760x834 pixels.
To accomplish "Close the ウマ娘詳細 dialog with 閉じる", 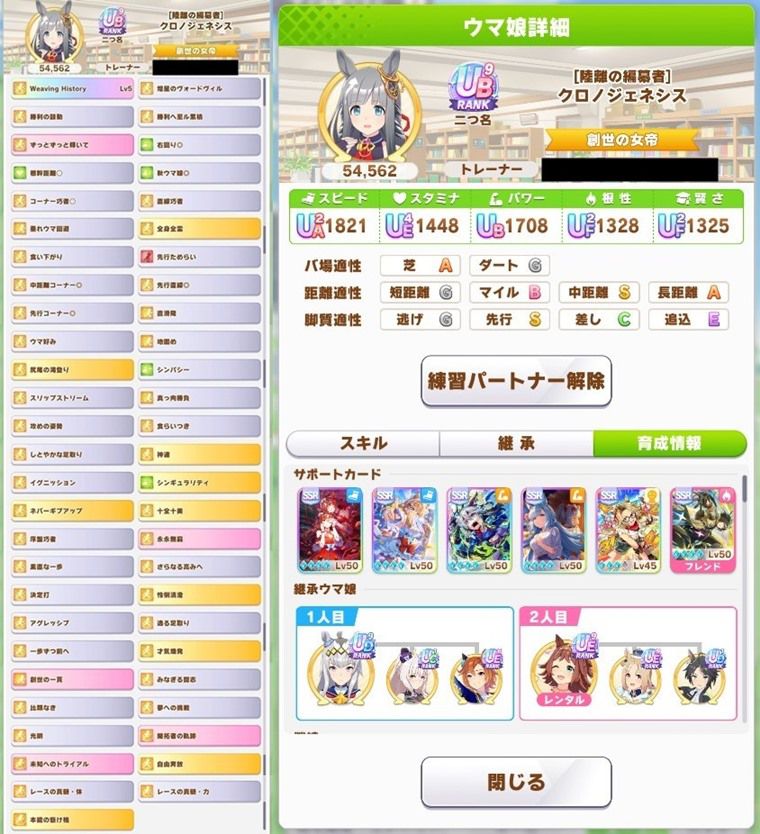I will 516,781.
